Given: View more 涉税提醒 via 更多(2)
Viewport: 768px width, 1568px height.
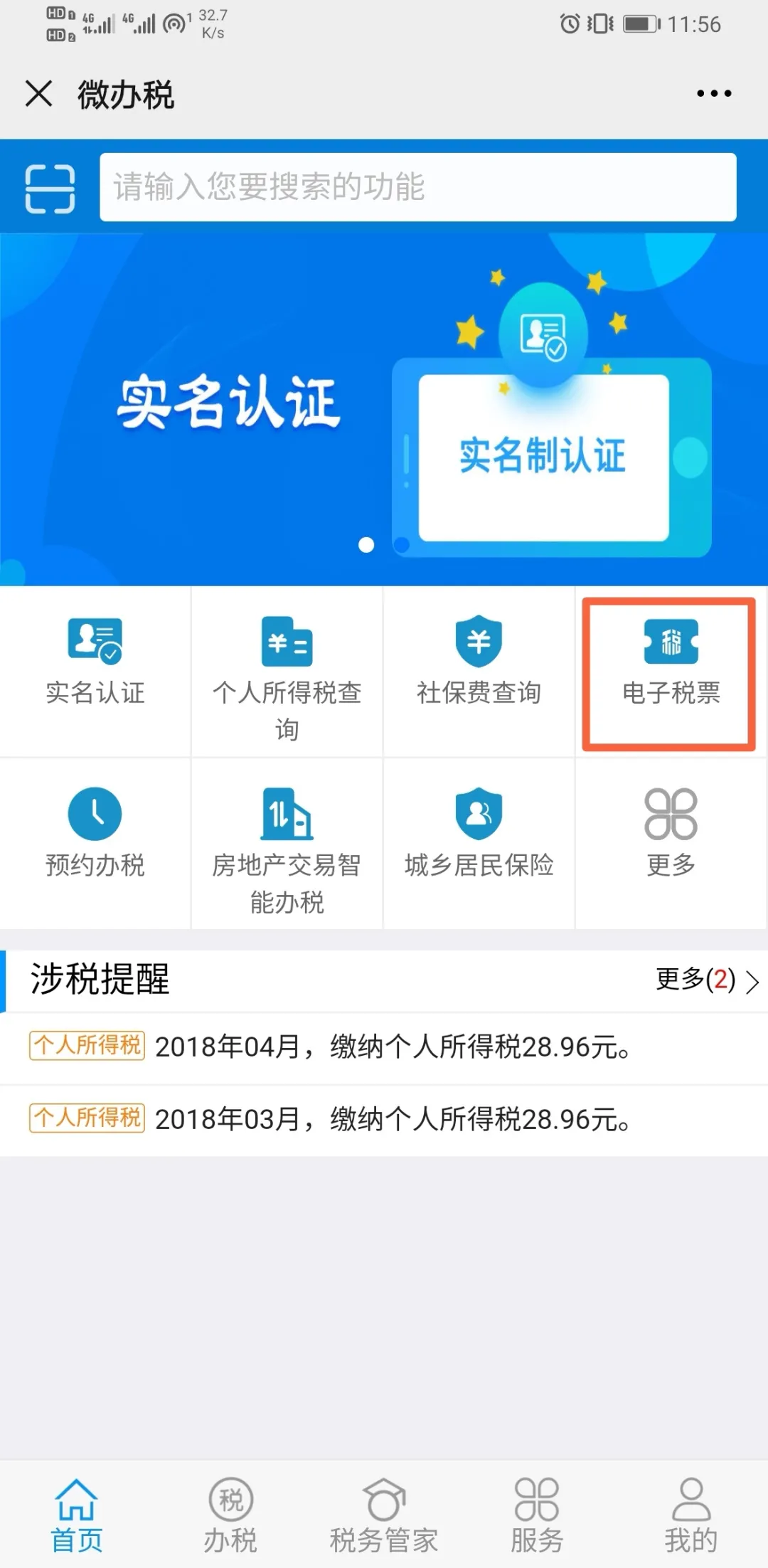Looking at the screenshot, I should click(x=707, y=980).
